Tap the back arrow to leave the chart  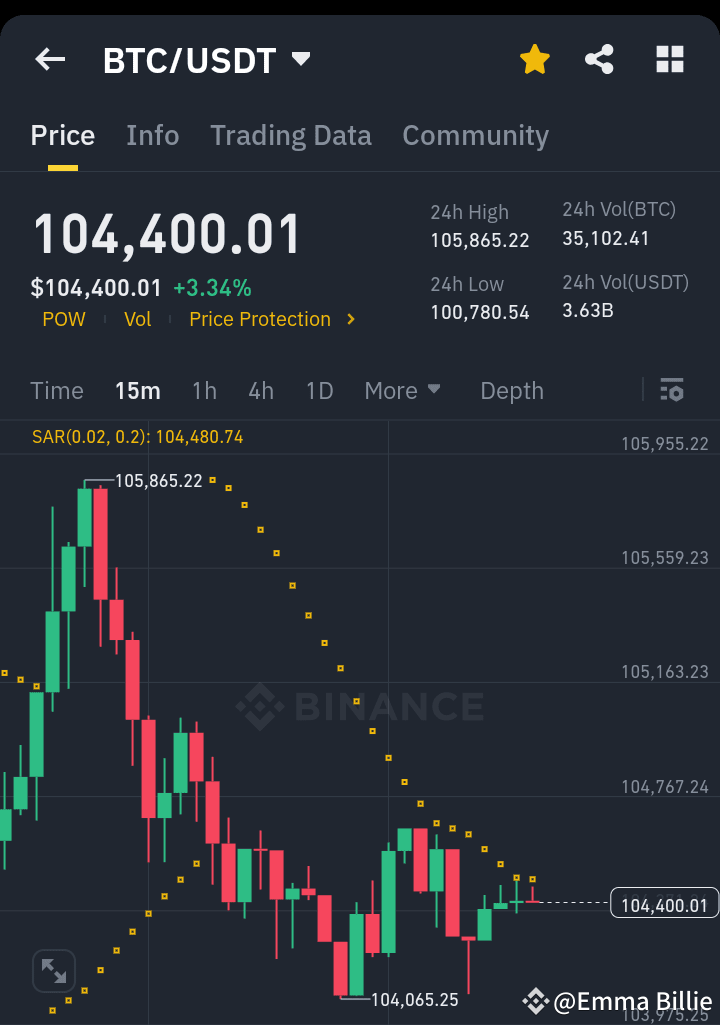click(x=49, y=59)
